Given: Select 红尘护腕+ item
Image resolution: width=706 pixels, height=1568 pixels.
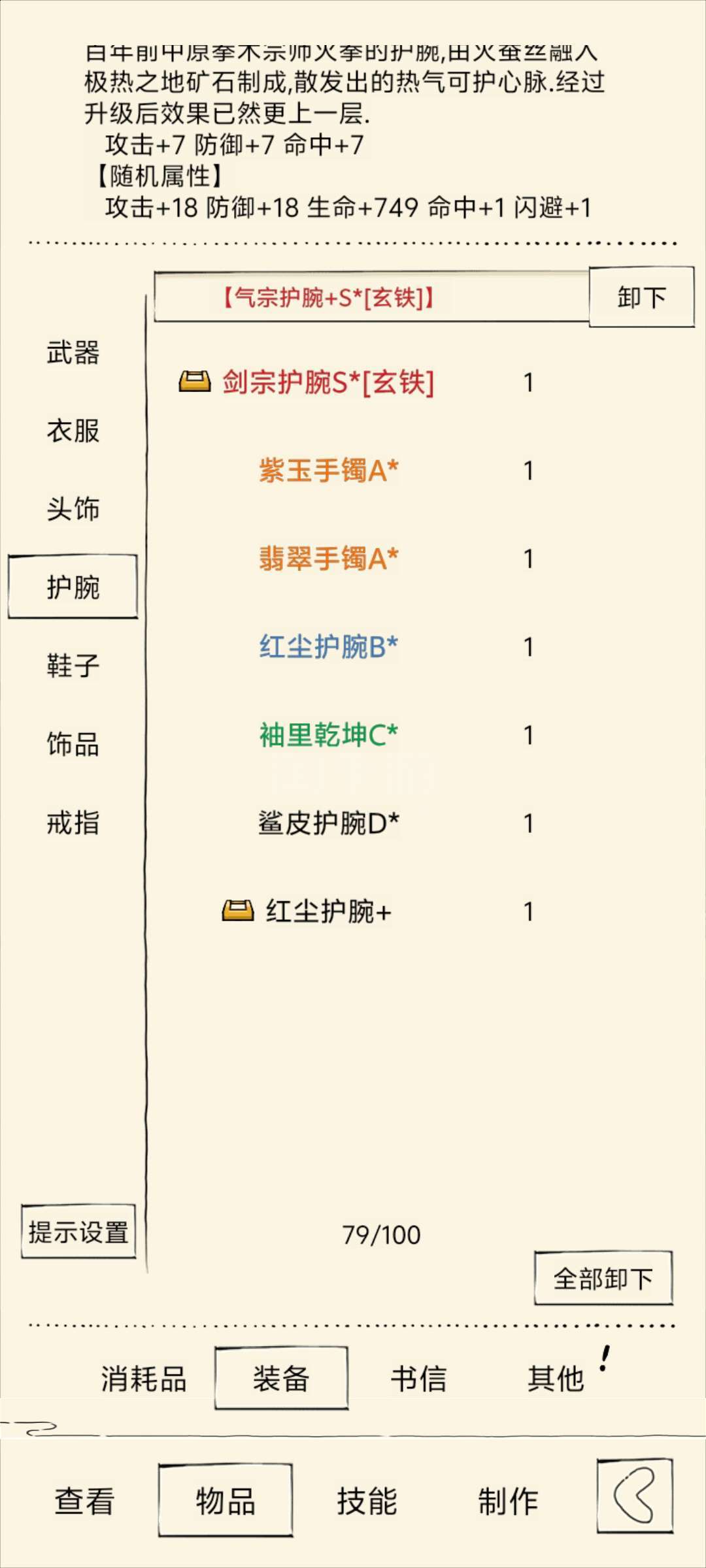Looking at the screenshot, I should tap(328, 911).
